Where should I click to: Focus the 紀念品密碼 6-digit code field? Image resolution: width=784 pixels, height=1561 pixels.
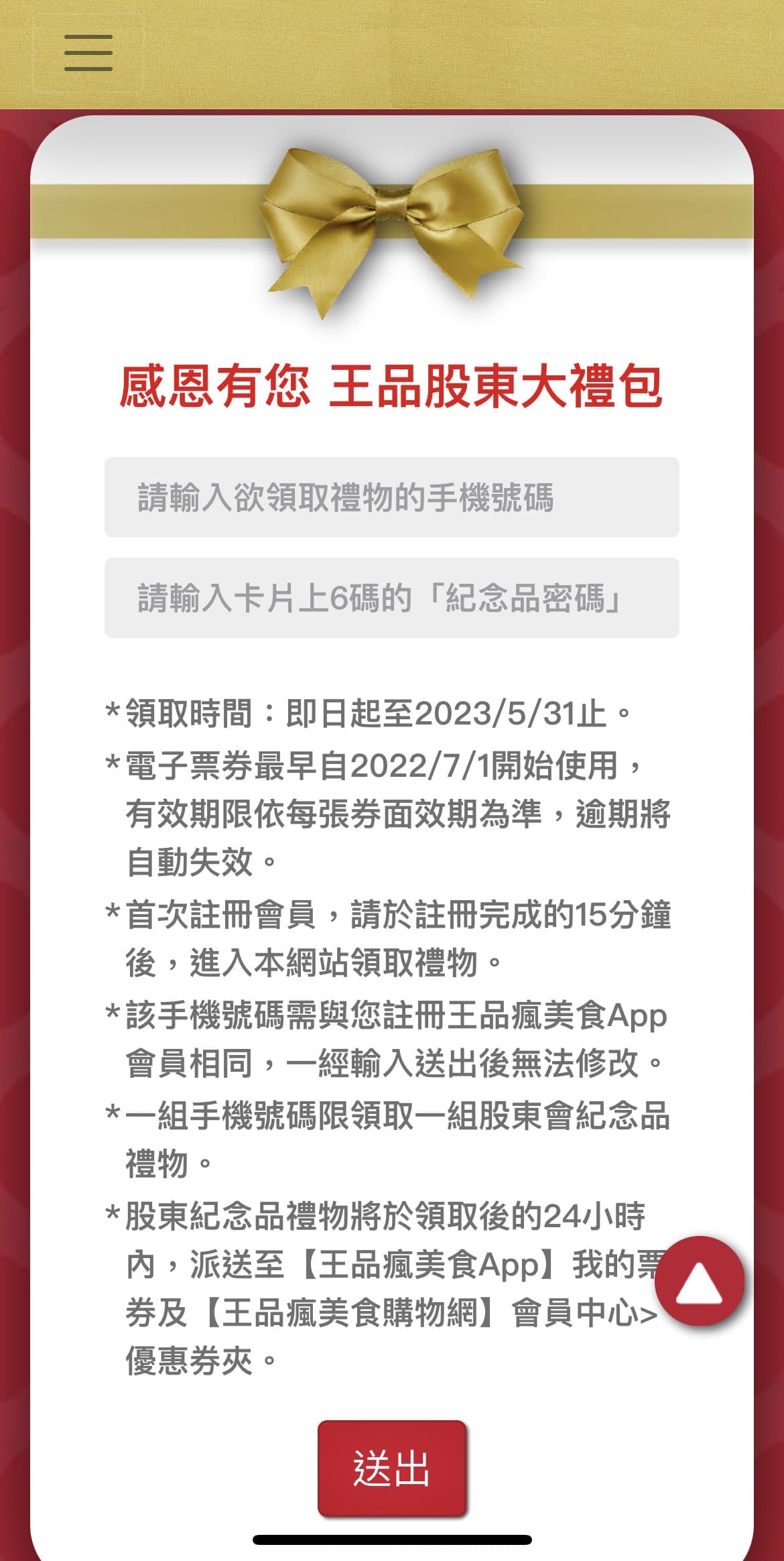coord(391,598)
